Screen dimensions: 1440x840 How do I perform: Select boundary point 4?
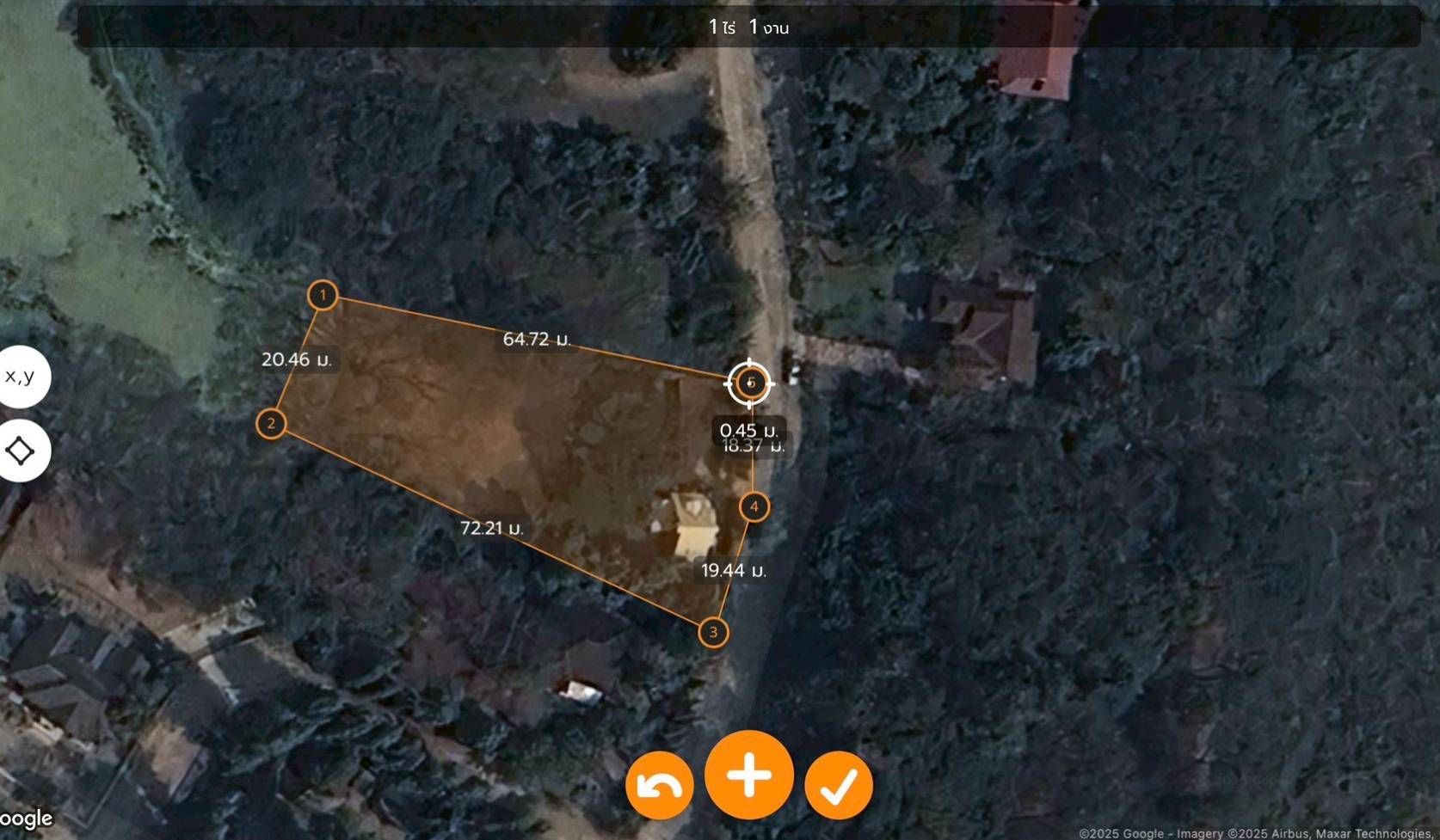point(754,506)
